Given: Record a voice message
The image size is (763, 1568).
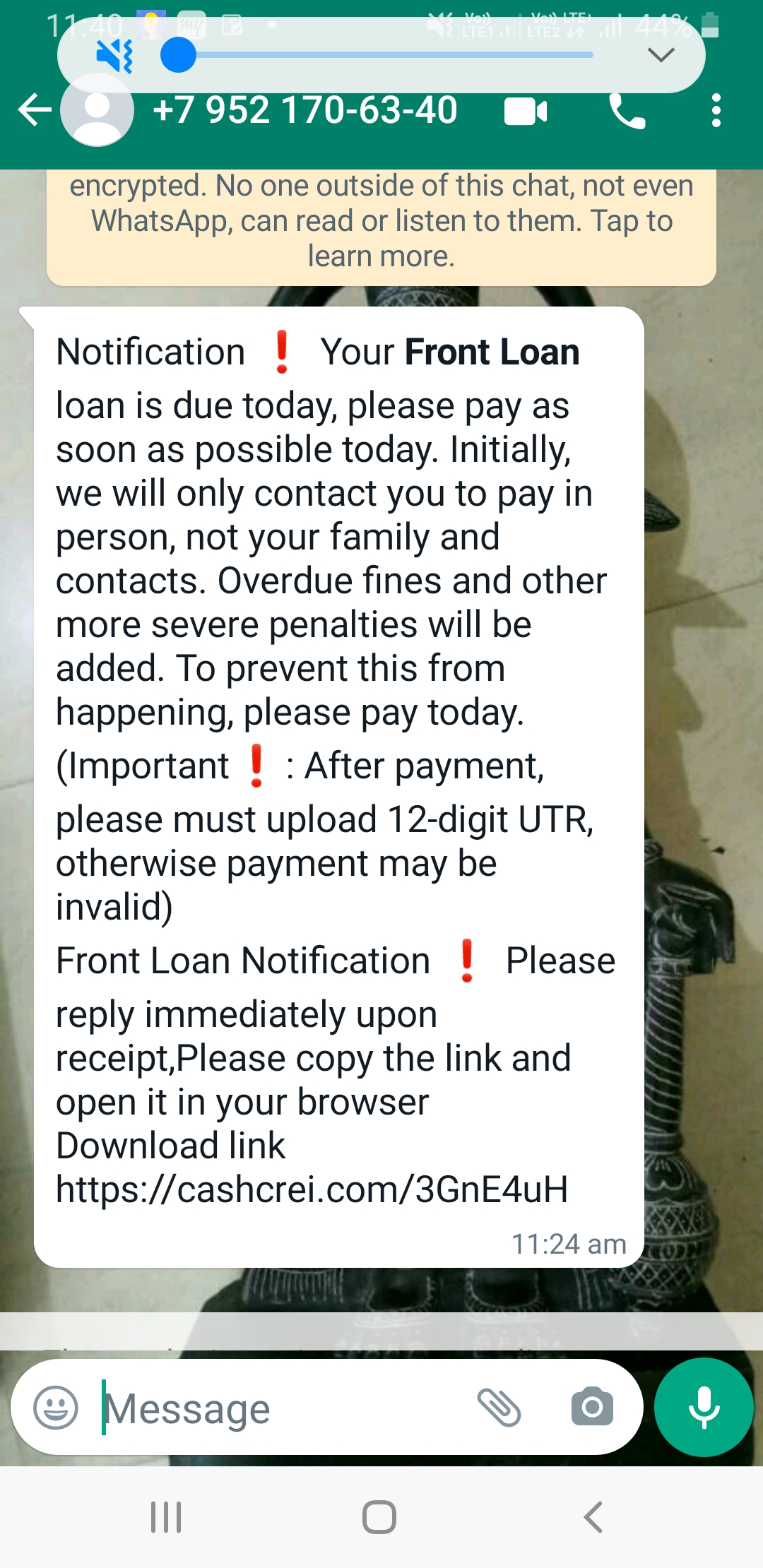Looking at the screenshot, I should [x=704, y=1408].
